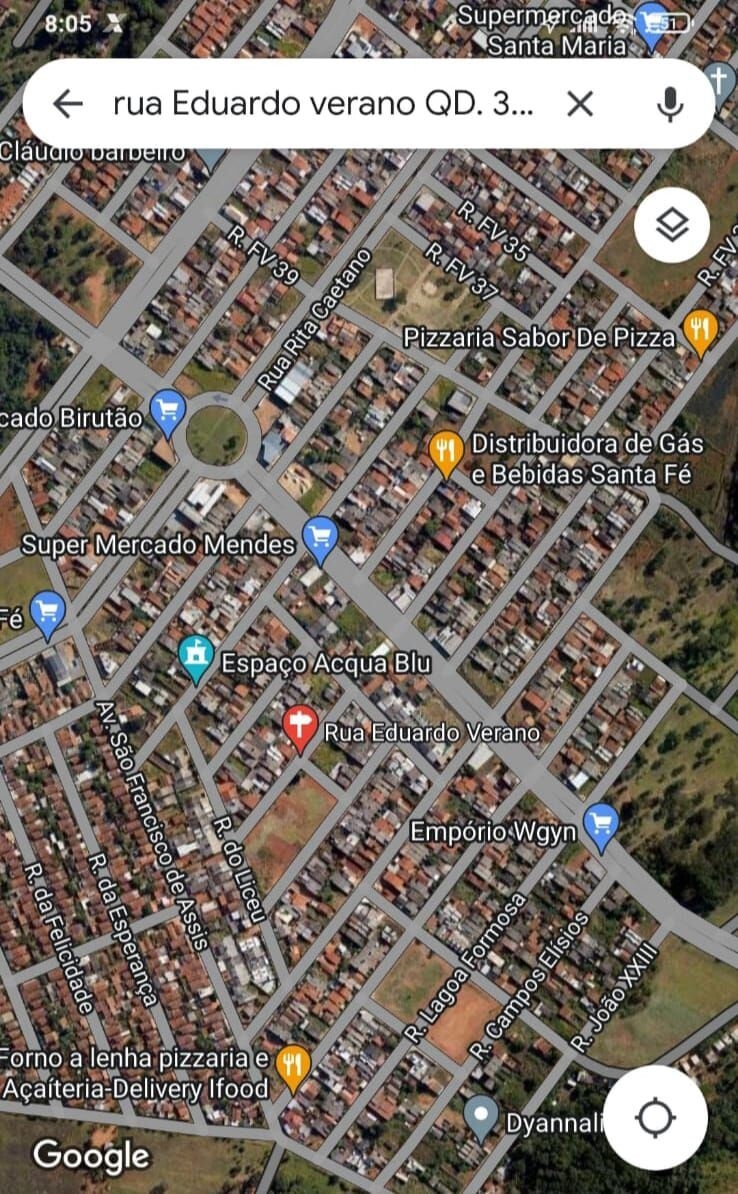
Task: Open the Dyannali location pin
Action: pos(482,1116)
